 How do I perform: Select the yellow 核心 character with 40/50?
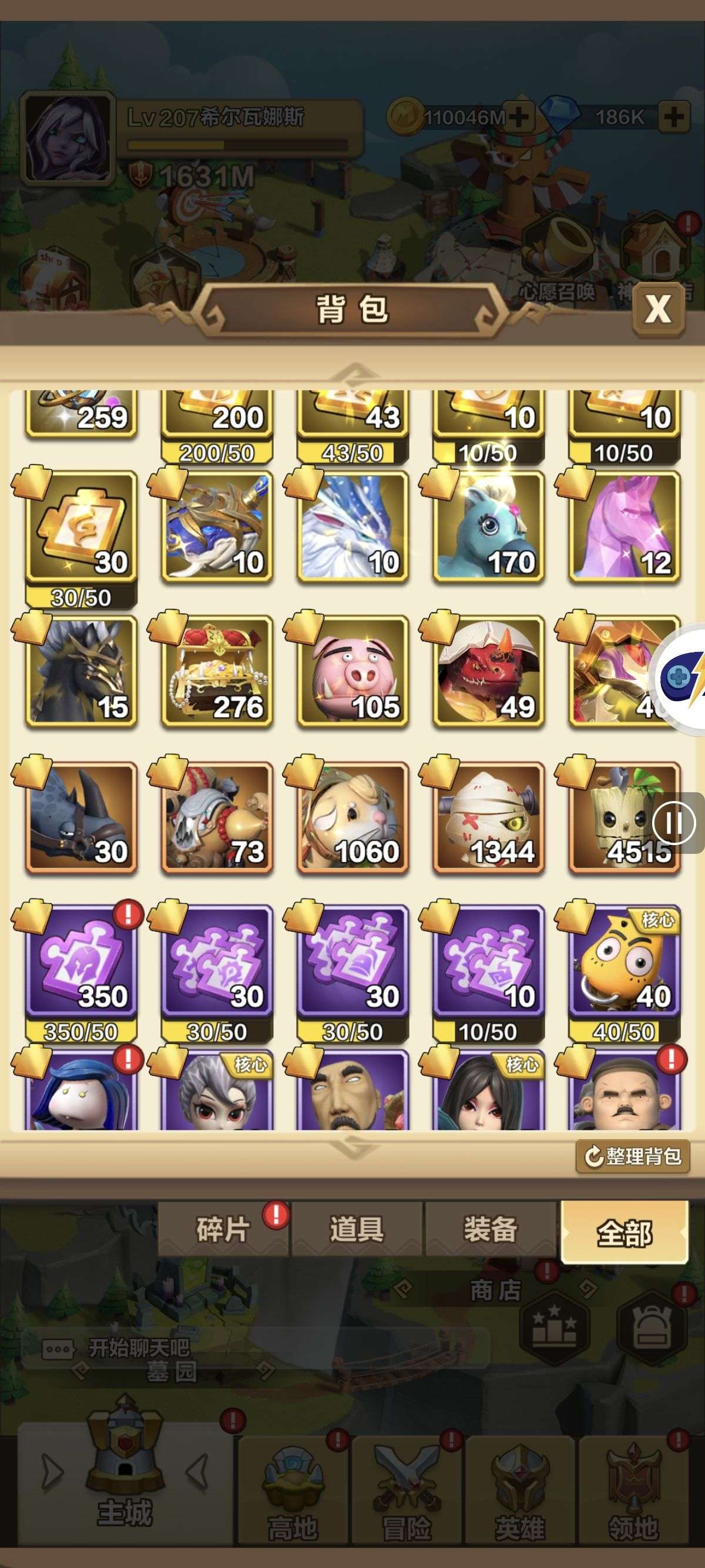pos(624,962)
